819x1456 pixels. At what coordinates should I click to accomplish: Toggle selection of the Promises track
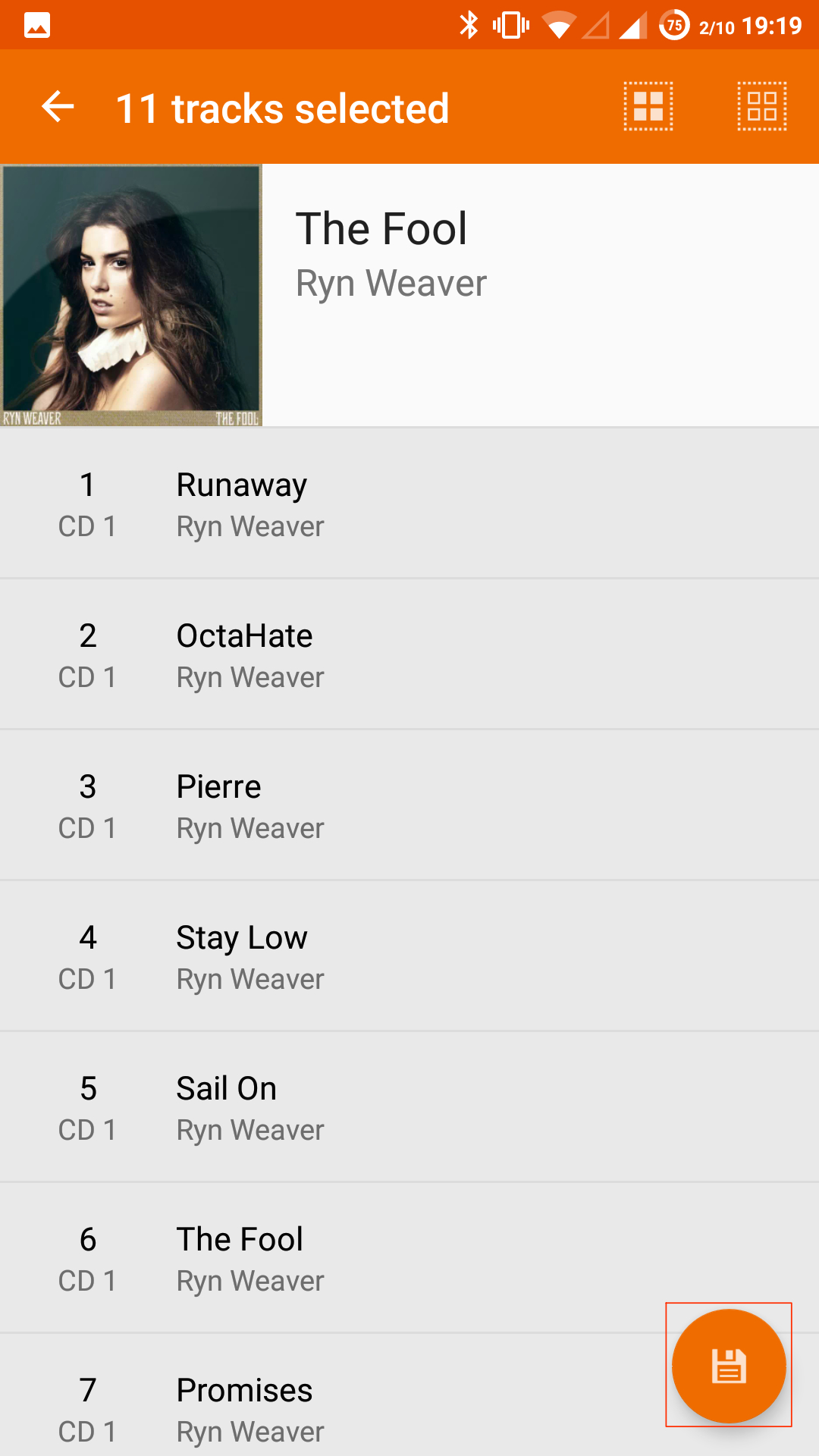pyautogui.click(x=409, y=1395)
